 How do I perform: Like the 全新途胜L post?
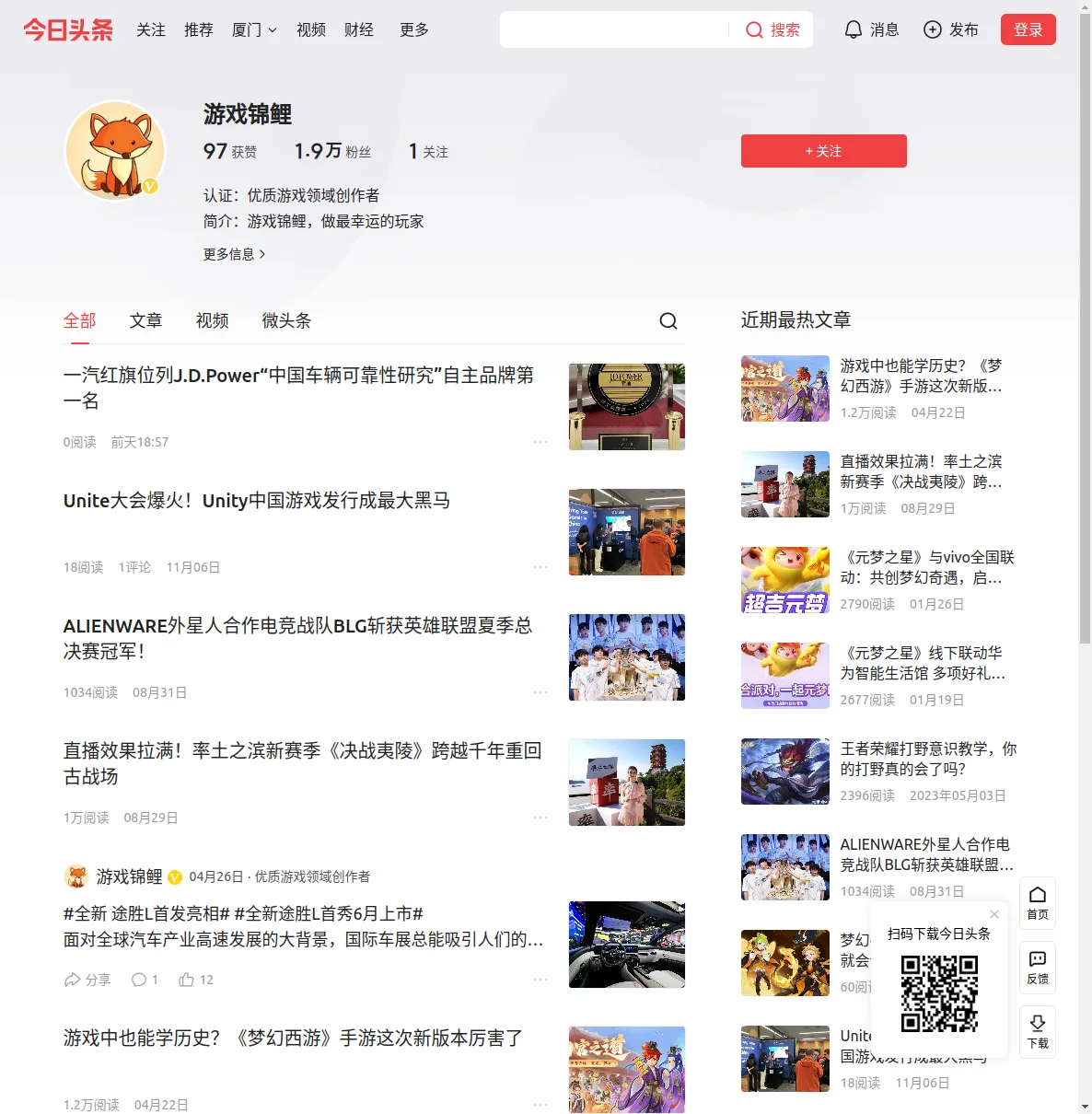(196, 980)
